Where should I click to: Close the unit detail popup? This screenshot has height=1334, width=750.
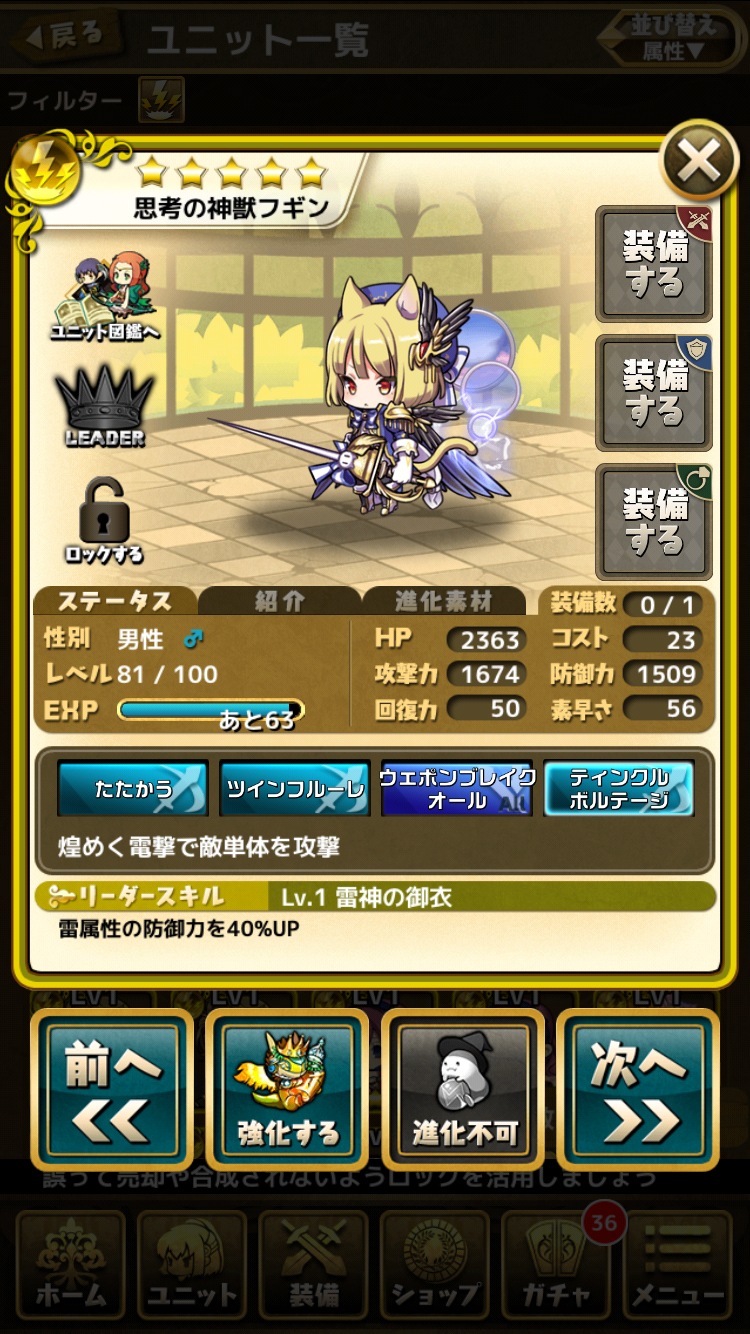[x=698, y=160]
